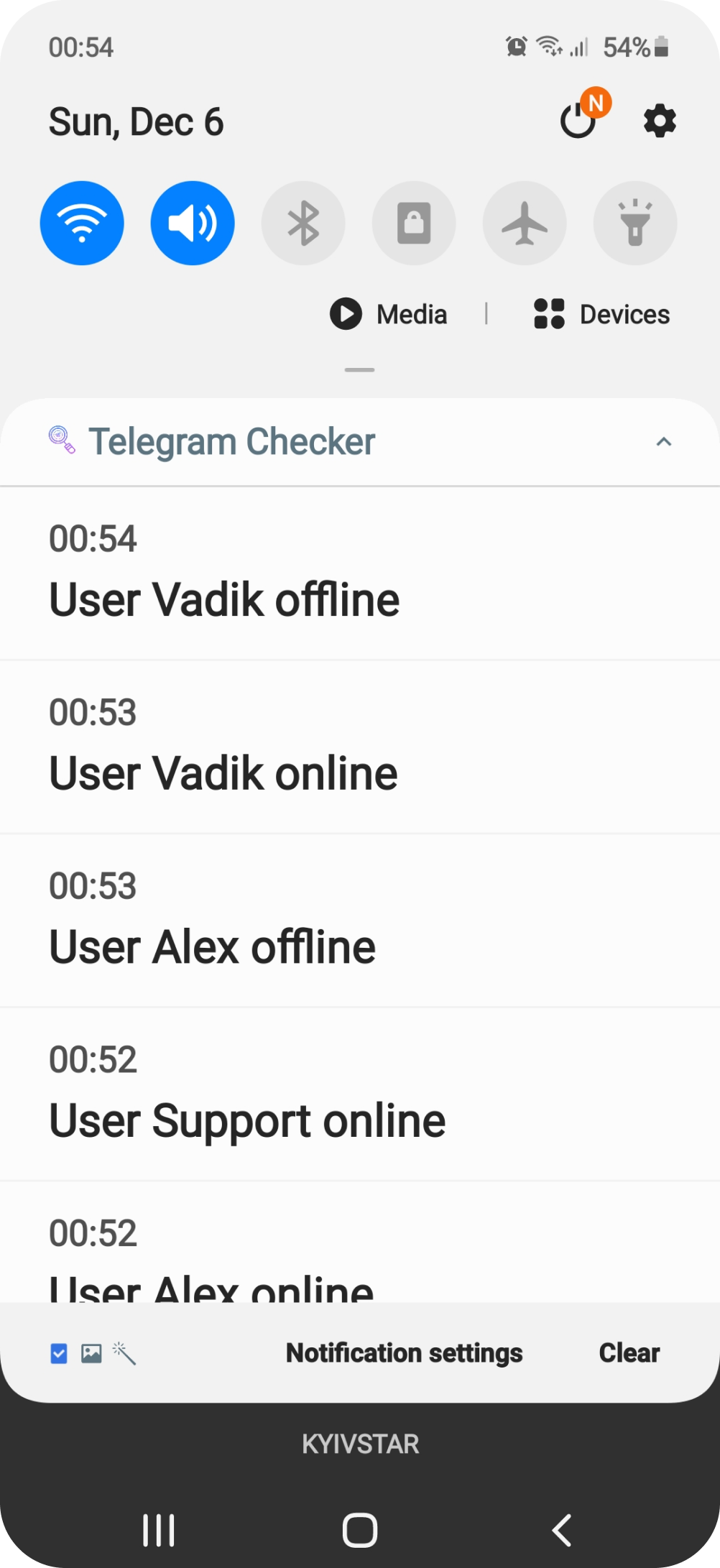Enable Bluetooth quick toggle
Screen dimensions: 720x1568
coord(303,223)
